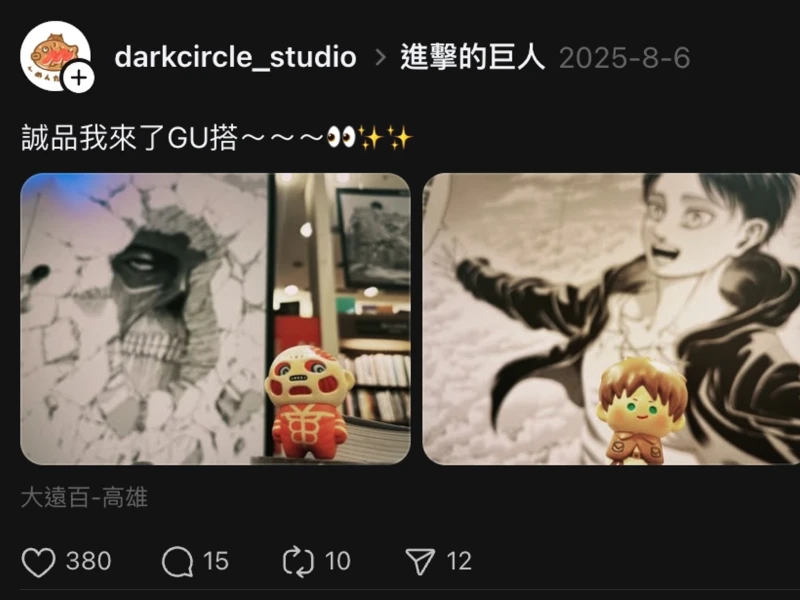Follow darkcircle_studio via the plus badge
Image resolution: width=800 pixels, height=600 pixels.
(78, 77)
